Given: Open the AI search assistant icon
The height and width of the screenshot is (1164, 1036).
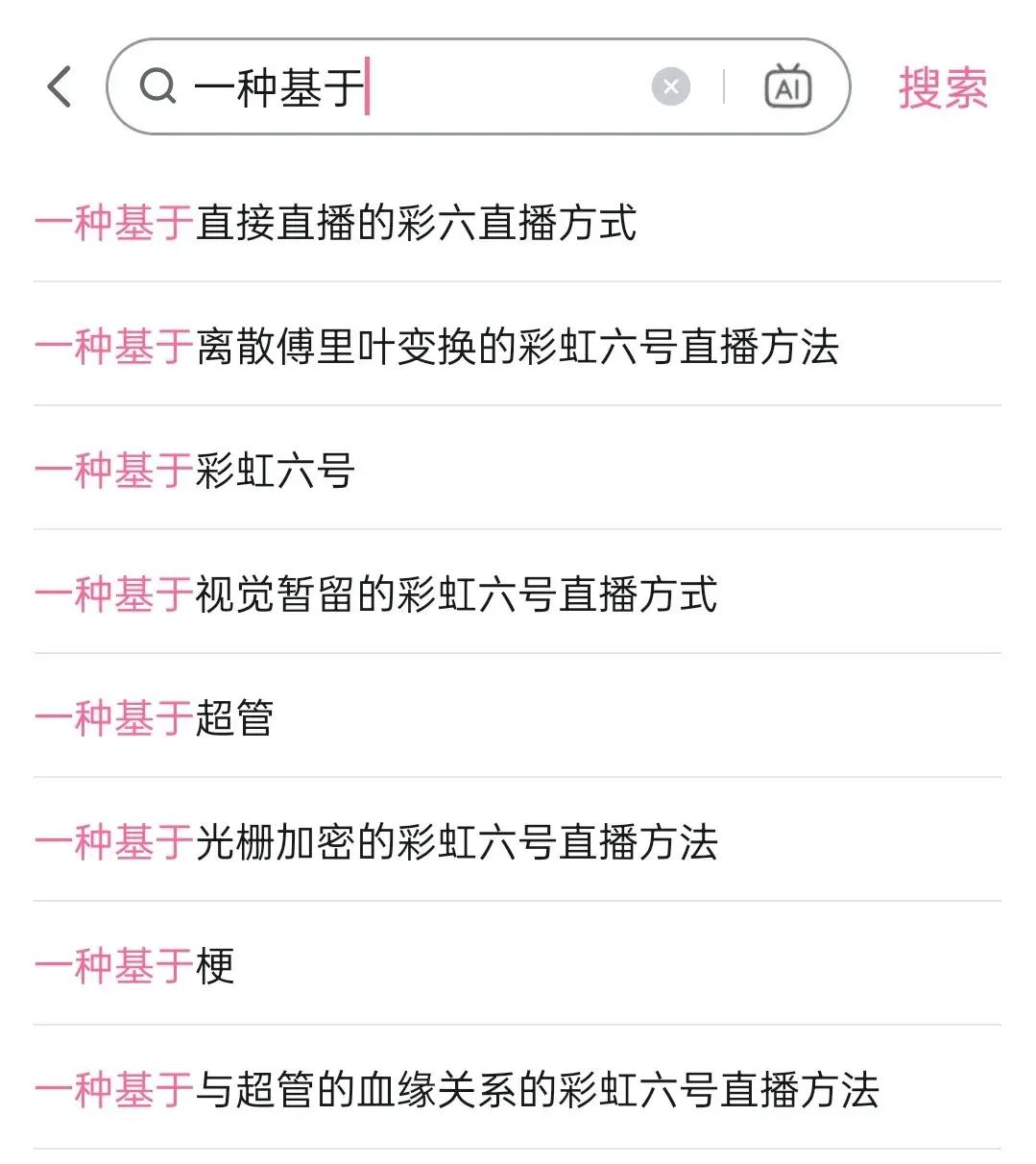Looking at the screenshot, I should click(x=787, y=87).
